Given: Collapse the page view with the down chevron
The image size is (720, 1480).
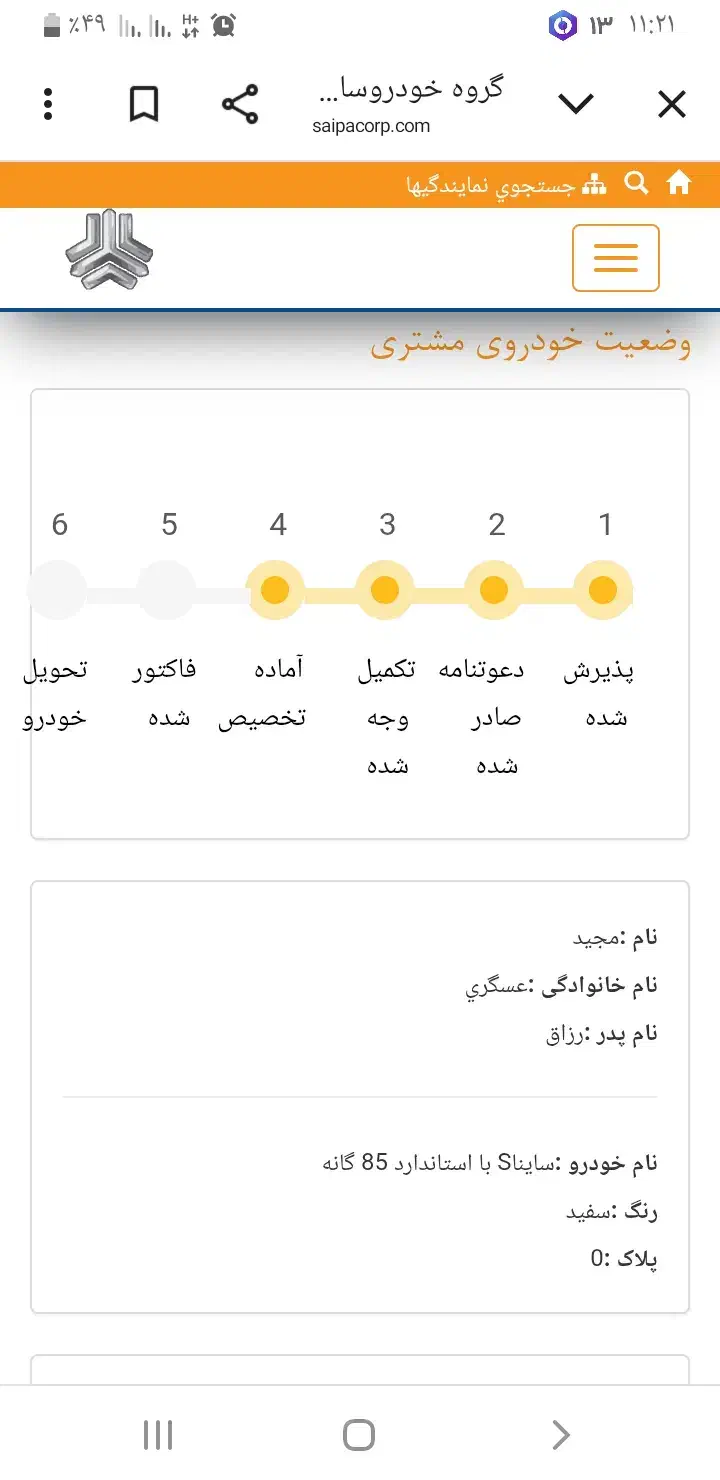Looking at the screenshot, I should (575, 104).
